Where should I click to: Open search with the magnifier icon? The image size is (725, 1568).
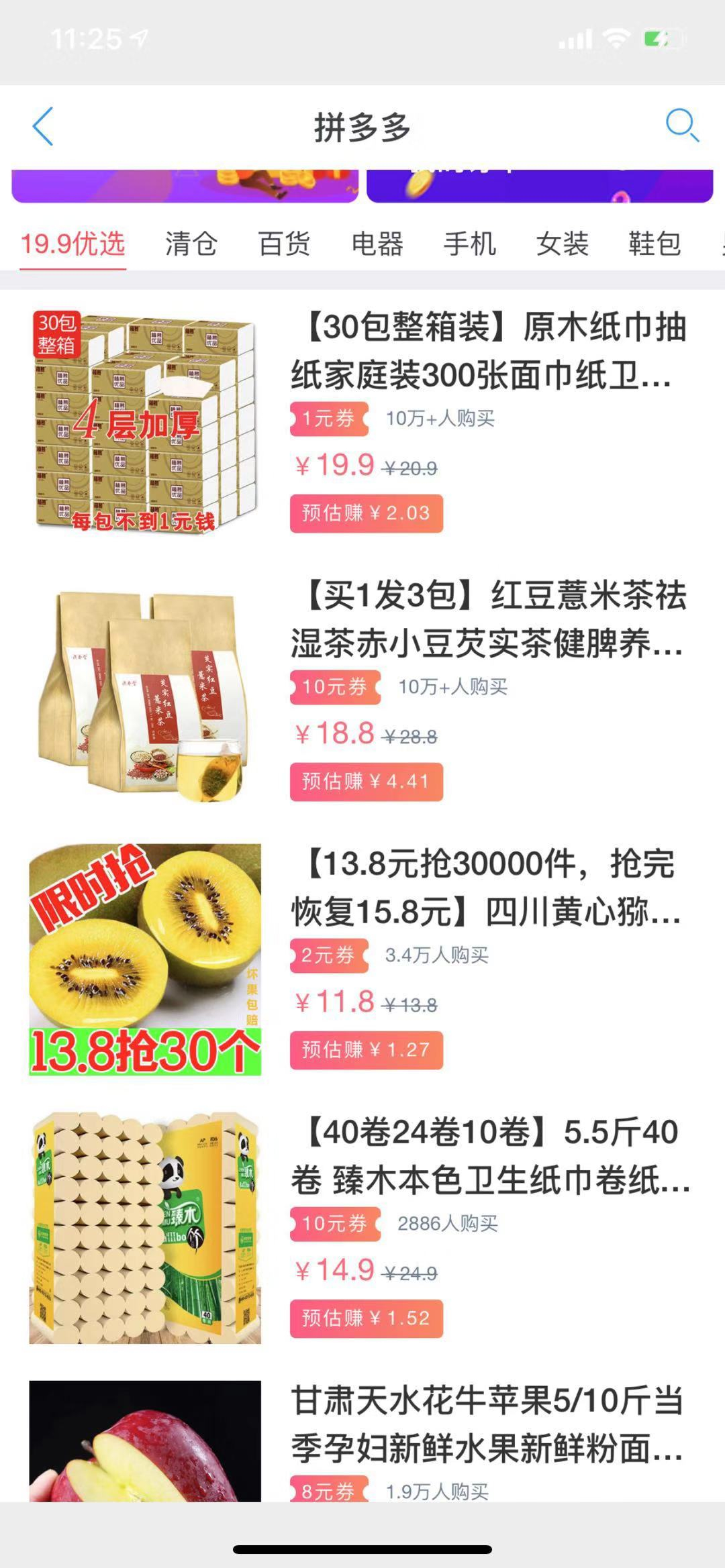(683, 126)
